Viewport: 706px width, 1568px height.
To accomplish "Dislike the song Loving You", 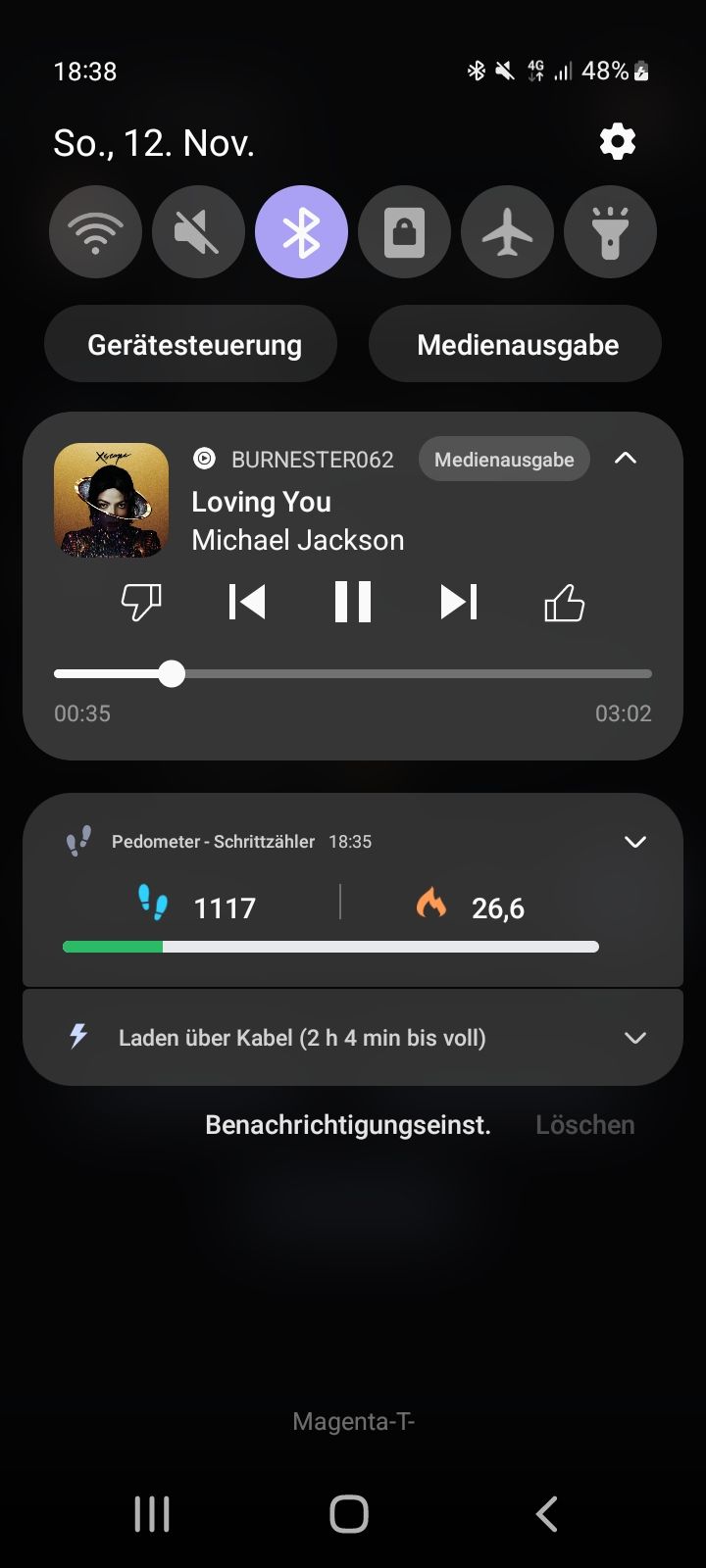I will [x=141, y=602].
